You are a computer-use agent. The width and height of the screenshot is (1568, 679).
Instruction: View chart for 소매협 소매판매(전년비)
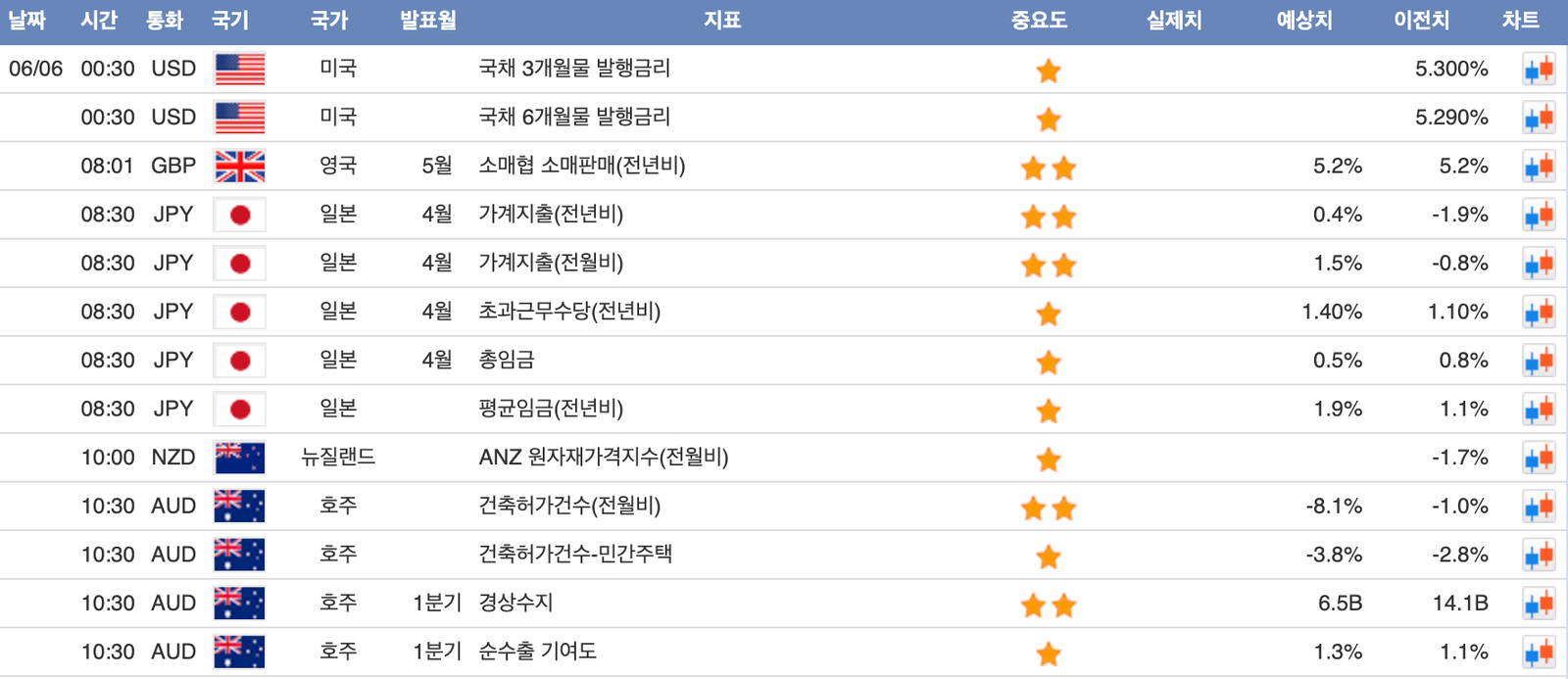[x=1539, y=167]
